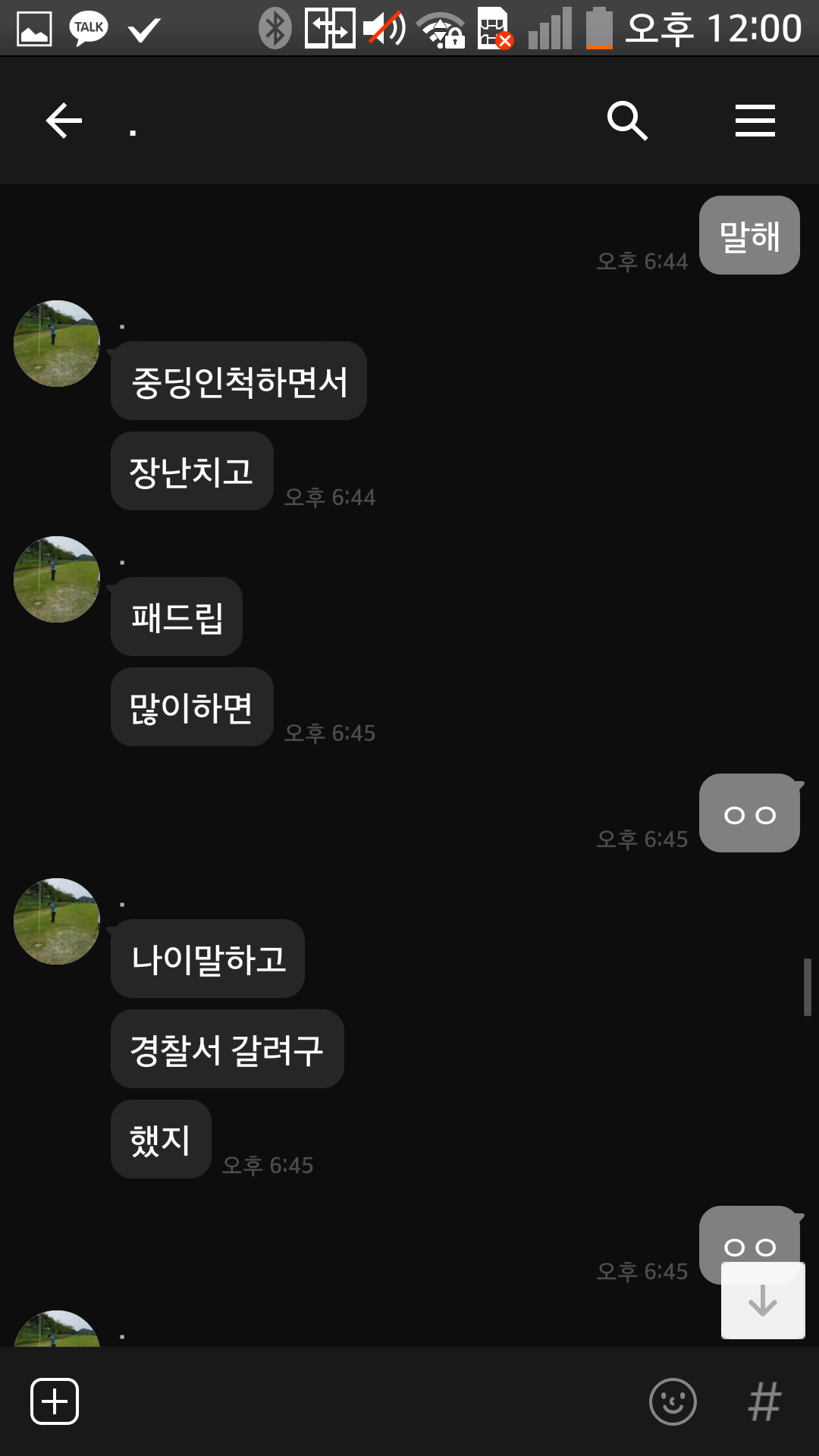Tap the hashtag search button

(764, 1401)
